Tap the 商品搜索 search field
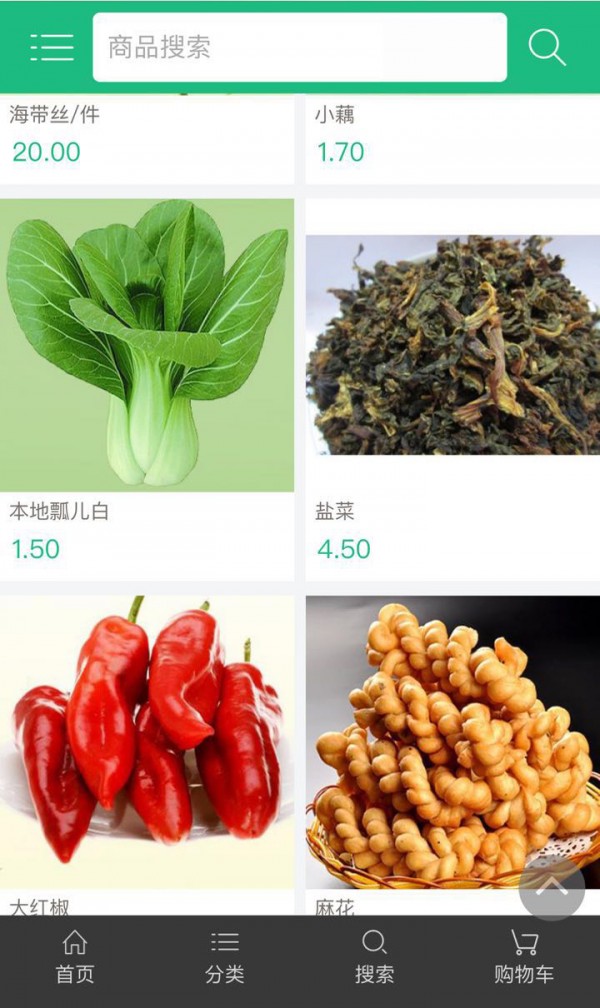 [300, 47]
